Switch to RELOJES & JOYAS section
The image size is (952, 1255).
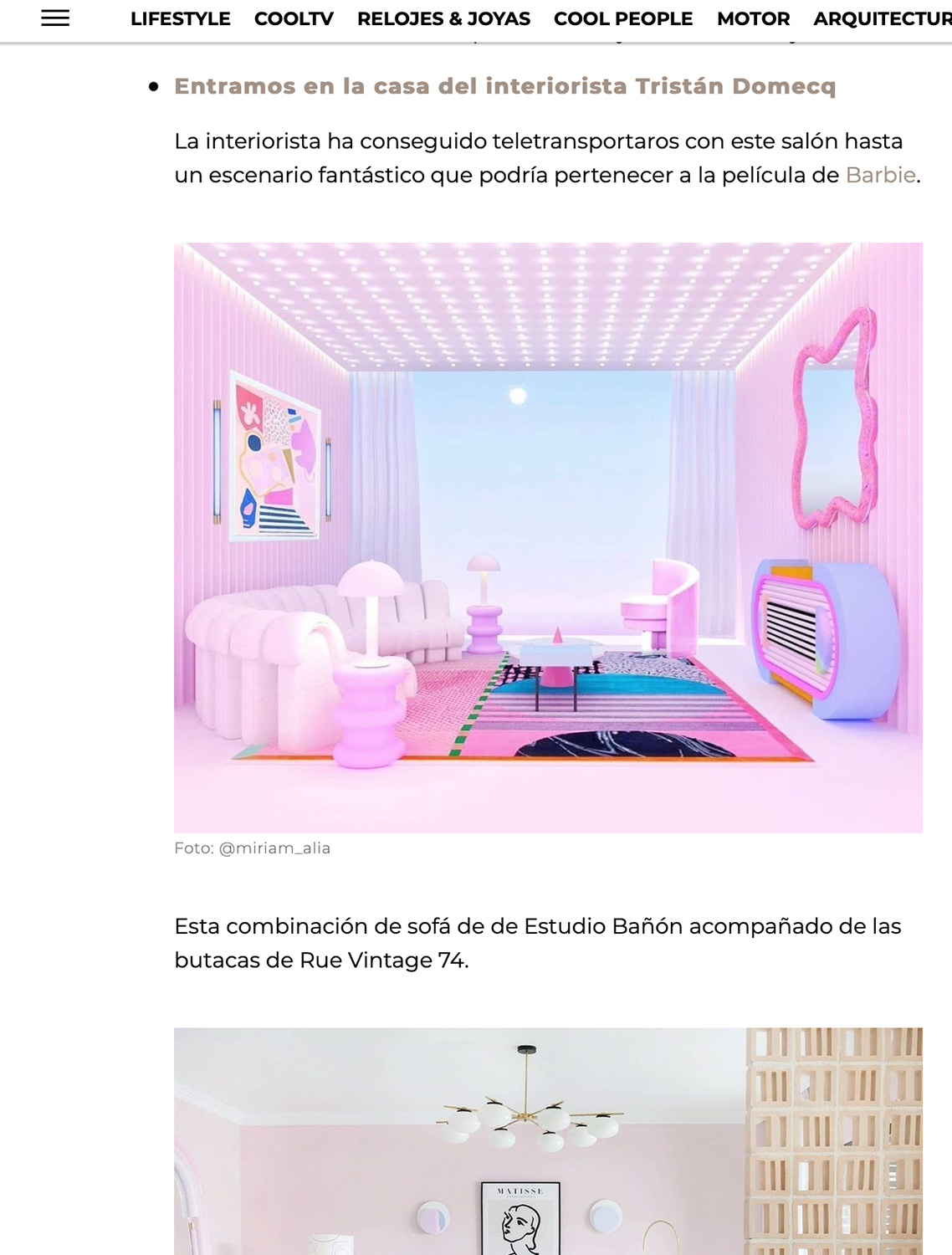pyautogui.click(x=443, y=18)
